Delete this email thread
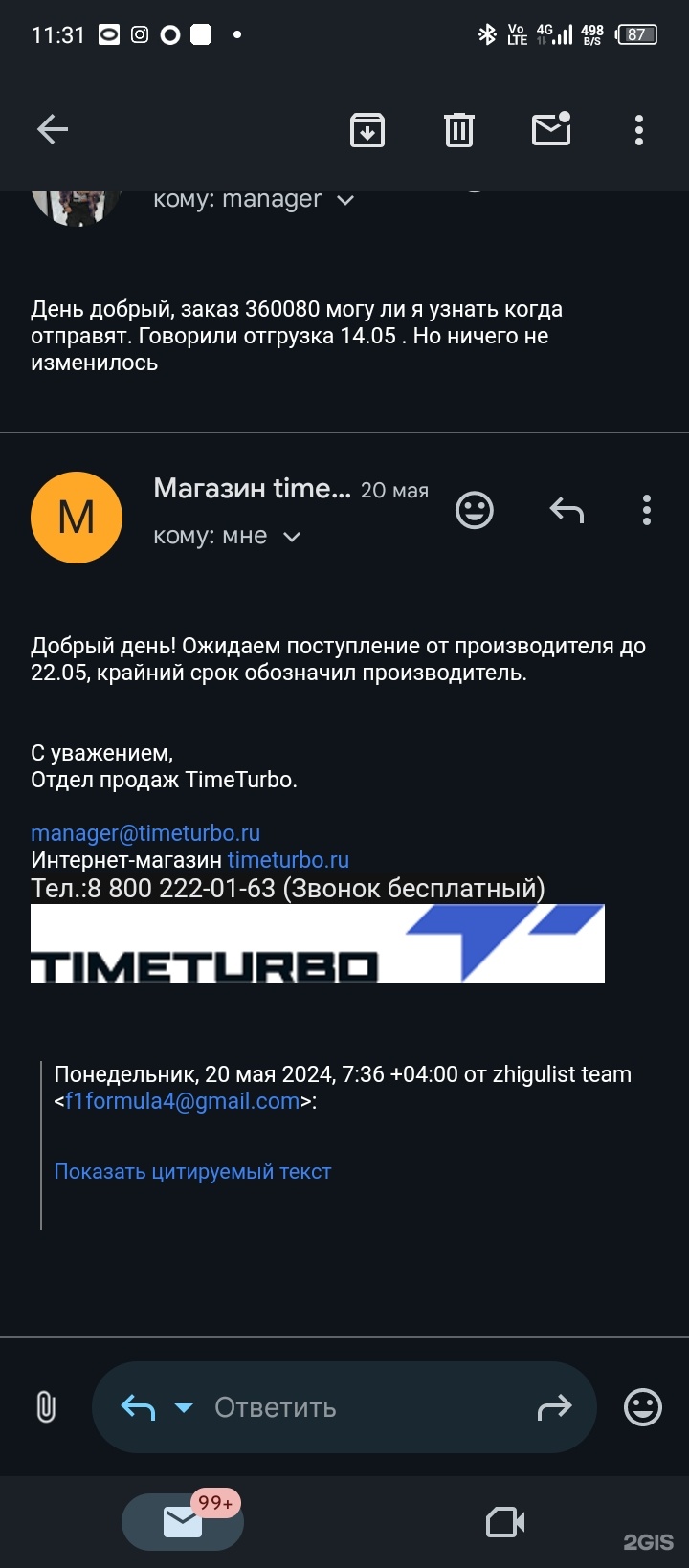The width and height of the screenshot is (689, 1568). (459, 130)
